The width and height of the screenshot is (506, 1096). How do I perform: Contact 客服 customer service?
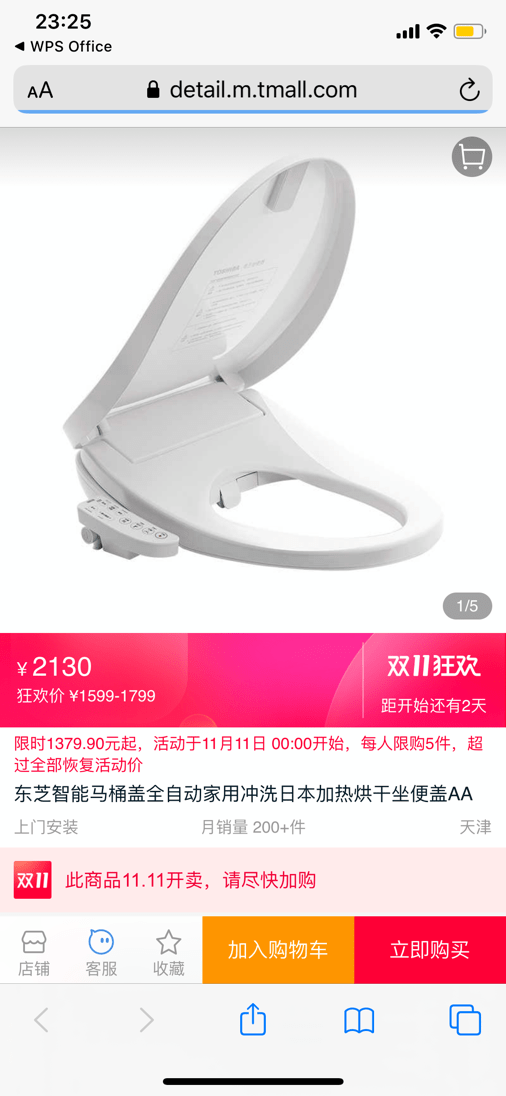click(x=101, y=952)
